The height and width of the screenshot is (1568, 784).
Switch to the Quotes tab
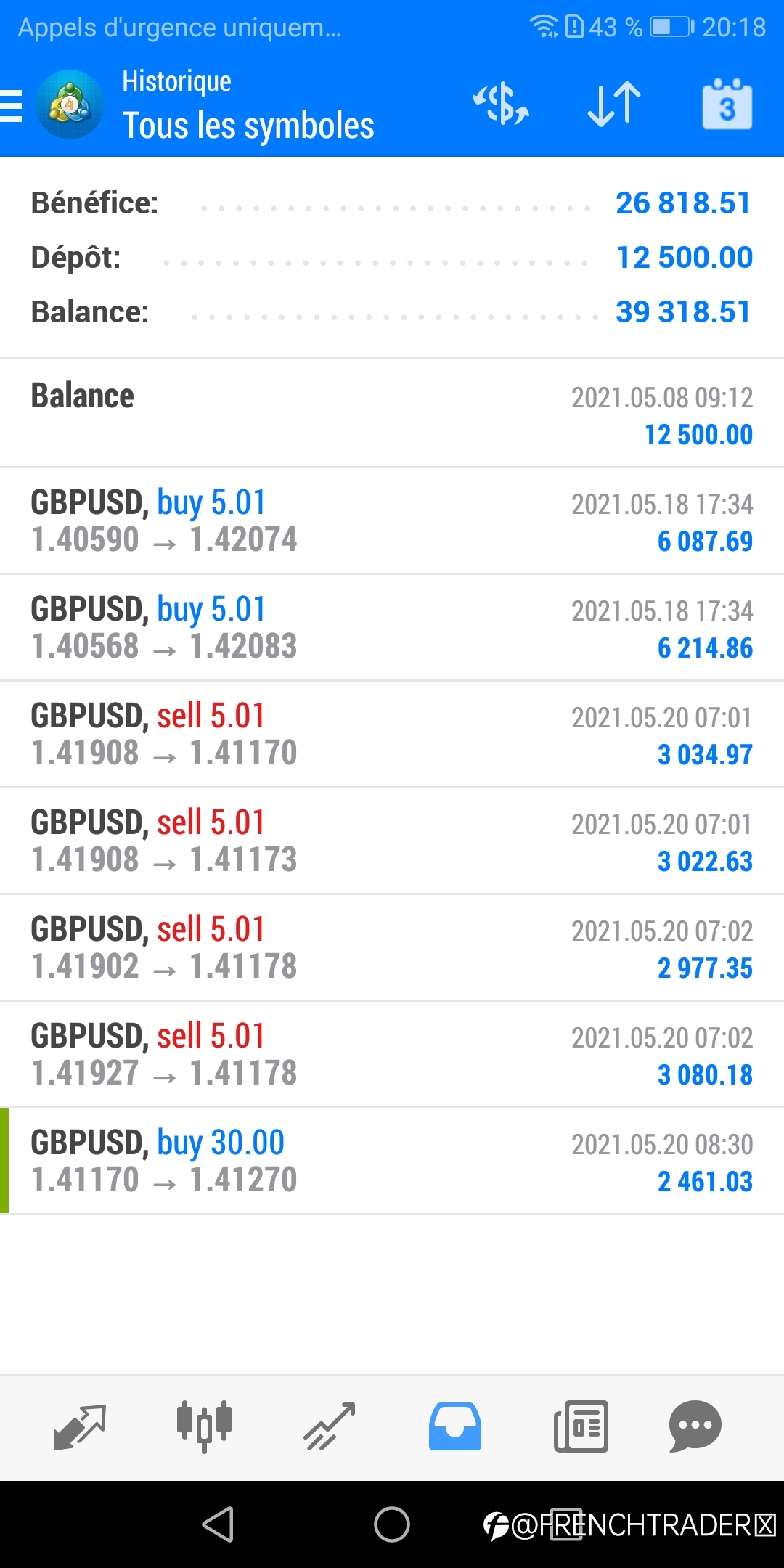tap(80, 1426)
